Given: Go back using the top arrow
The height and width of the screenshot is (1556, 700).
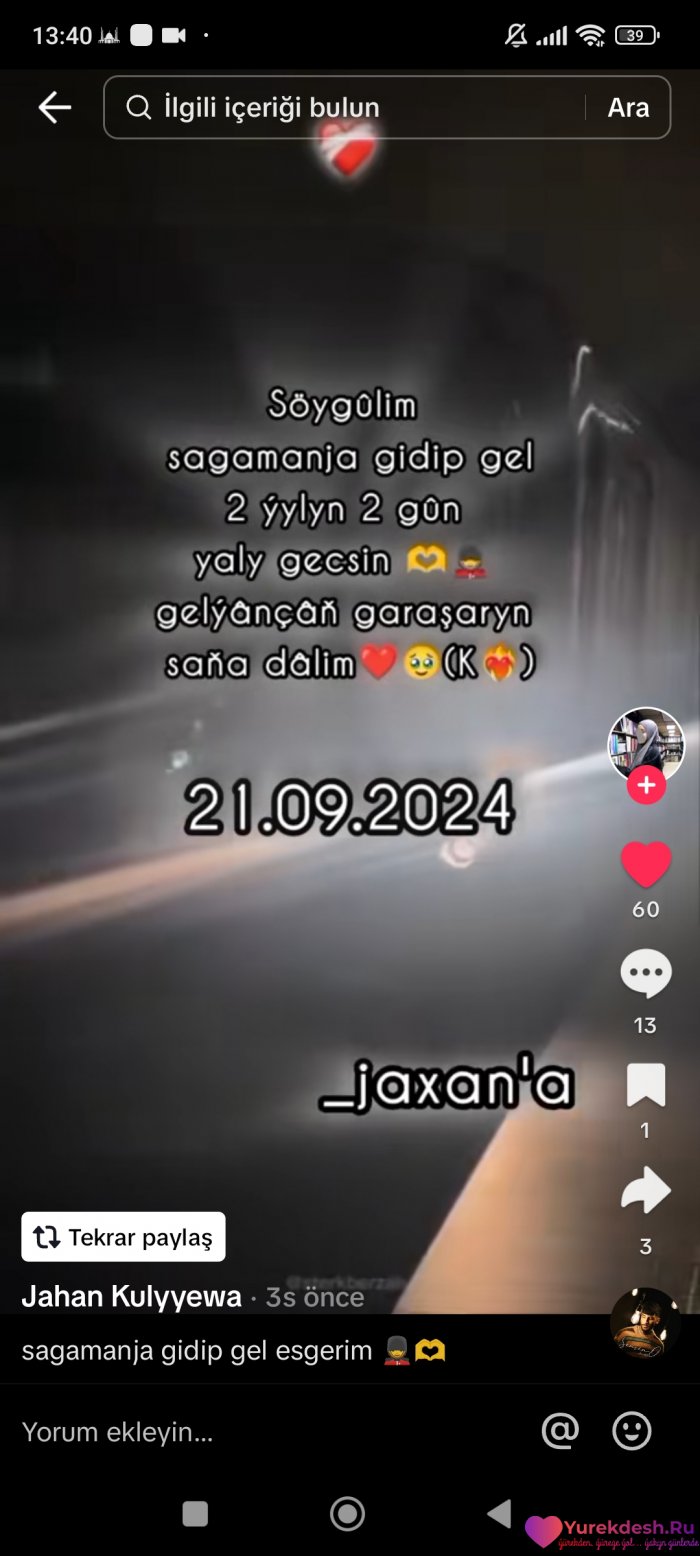Looking at the screenshot, I should coord(54,108).
